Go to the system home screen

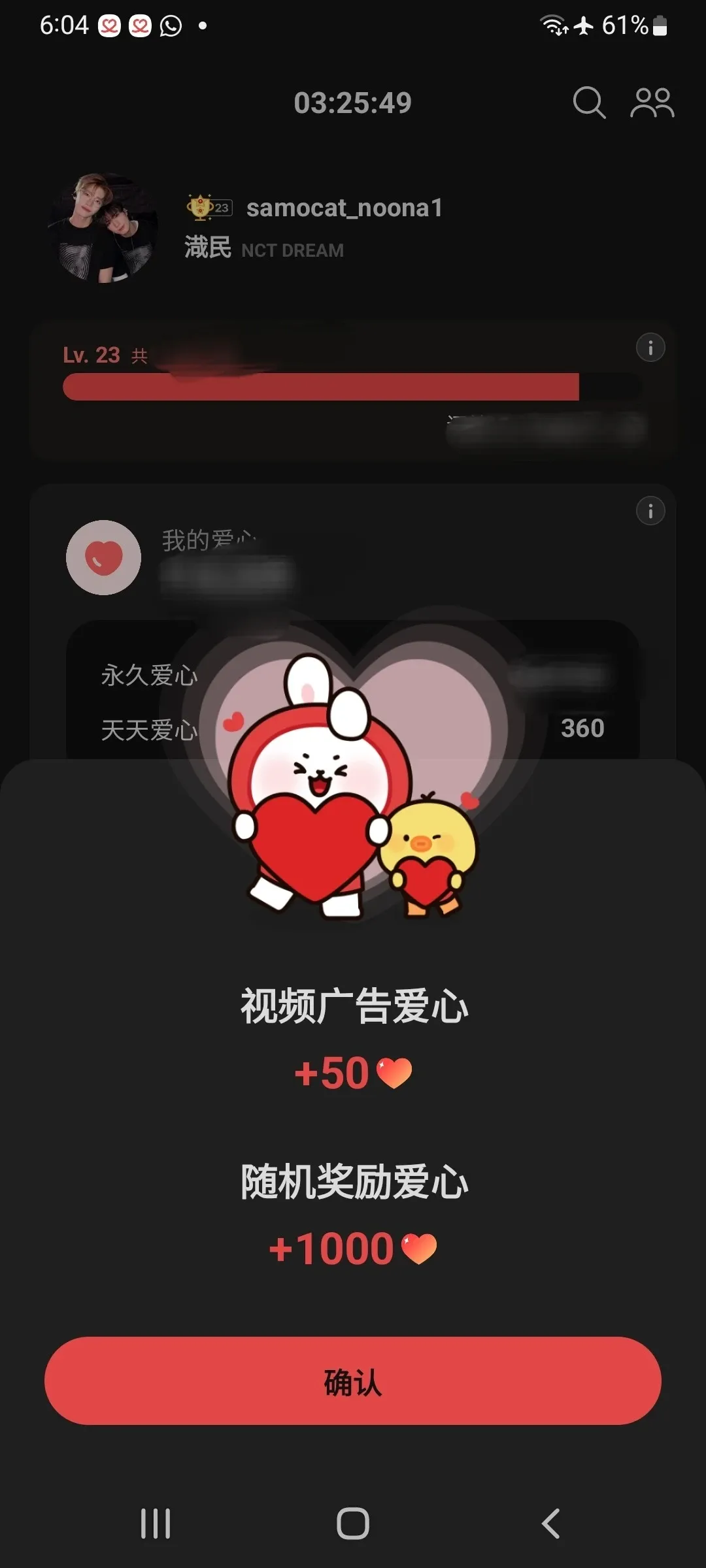pyautogui.click(x=353, y=1524)
